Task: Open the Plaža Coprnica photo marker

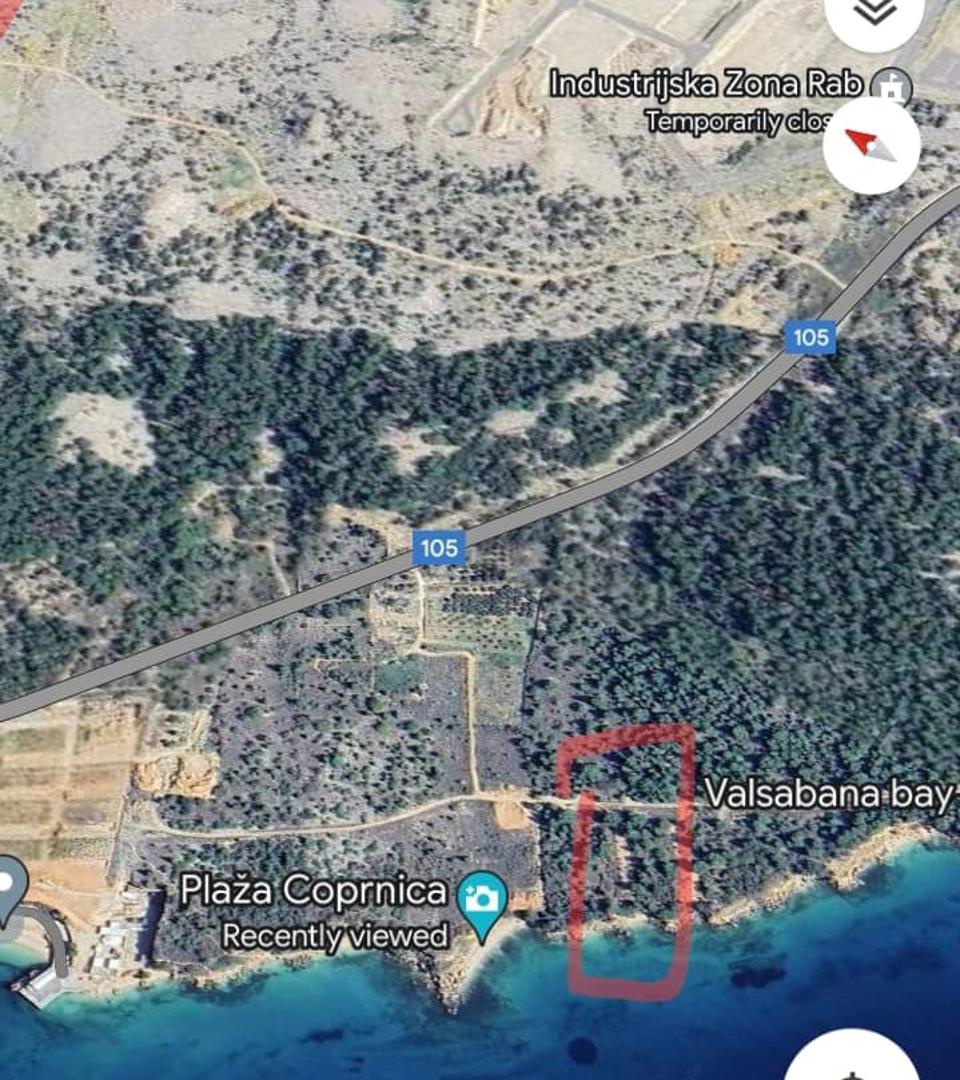Action: [482, 899]
